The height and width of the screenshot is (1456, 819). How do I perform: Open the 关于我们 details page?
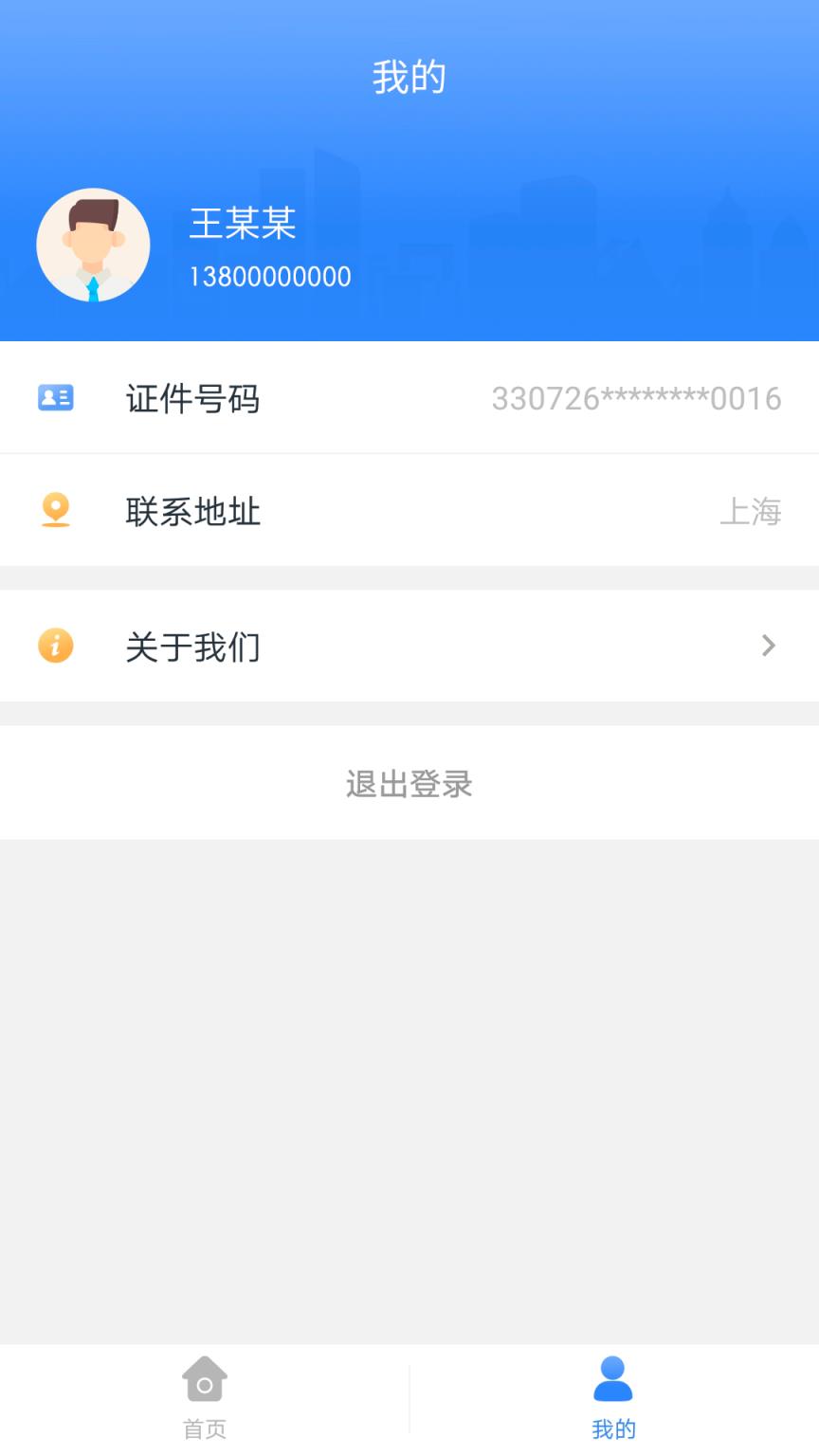(409, 646)
